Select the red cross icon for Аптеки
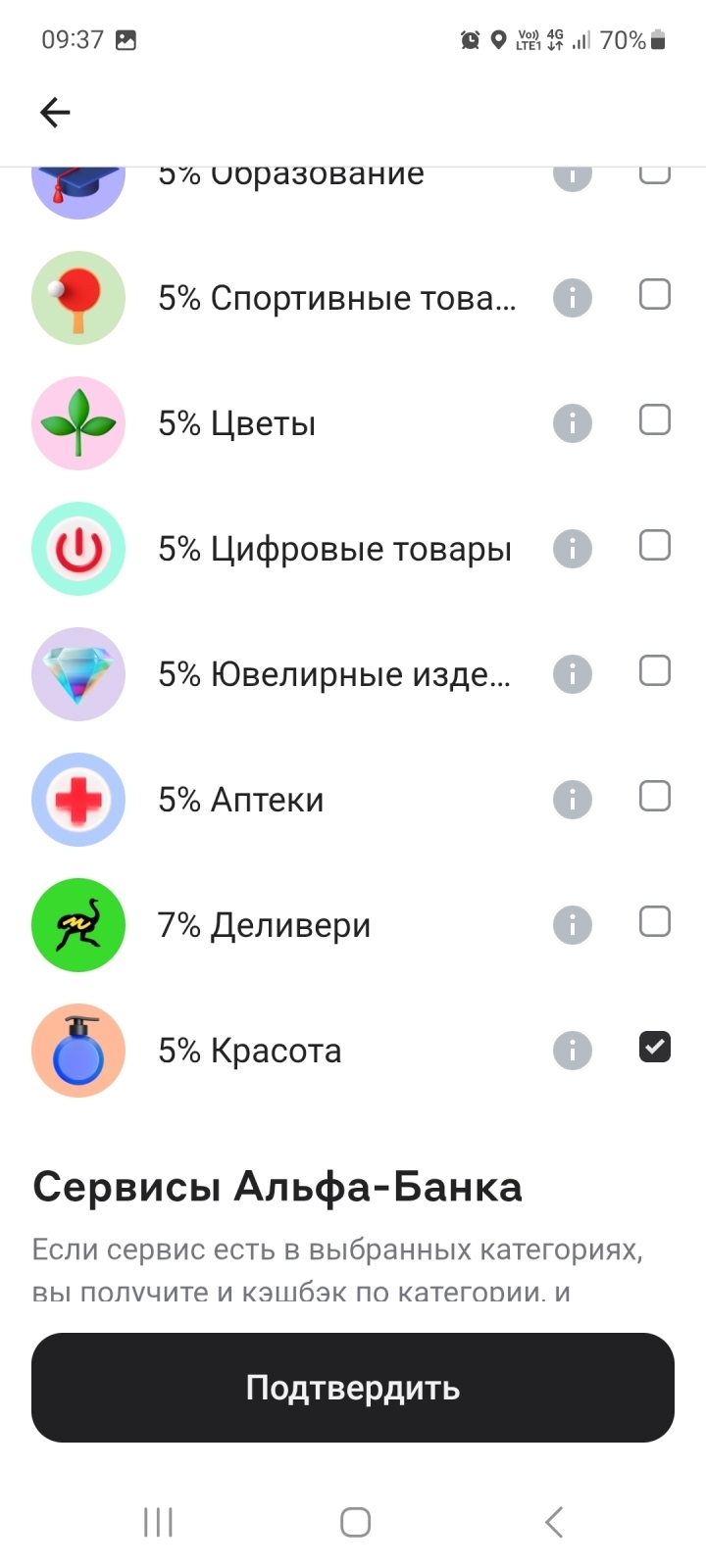Viewport: 706px width, 1568px height. 78,800
